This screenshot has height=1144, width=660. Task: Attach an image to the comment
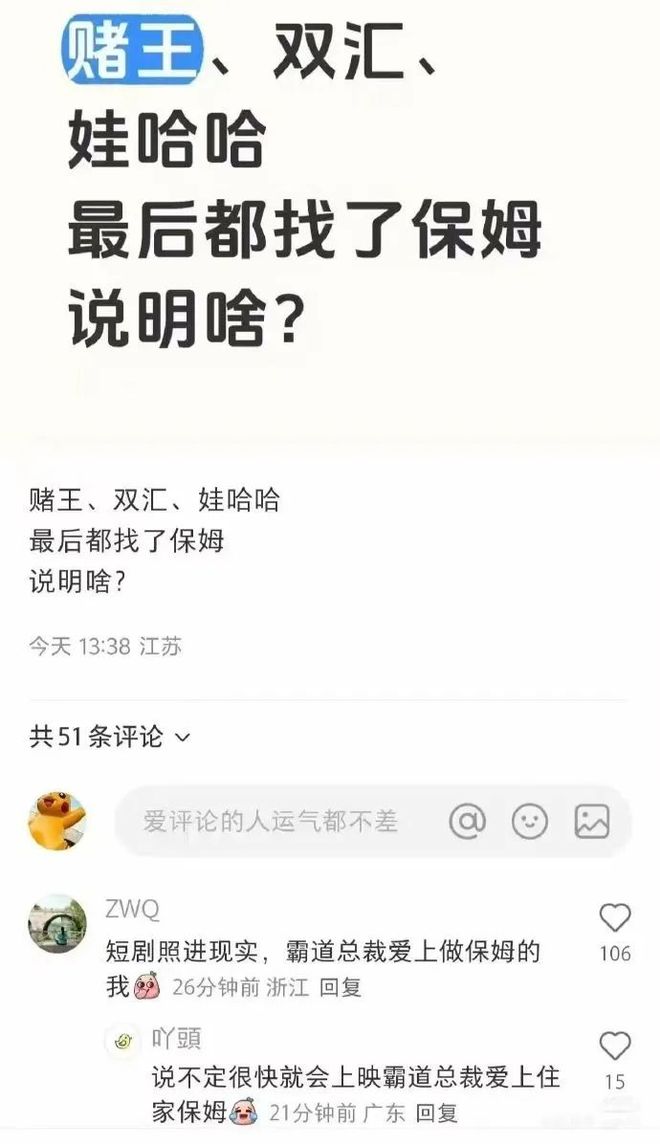591,821
